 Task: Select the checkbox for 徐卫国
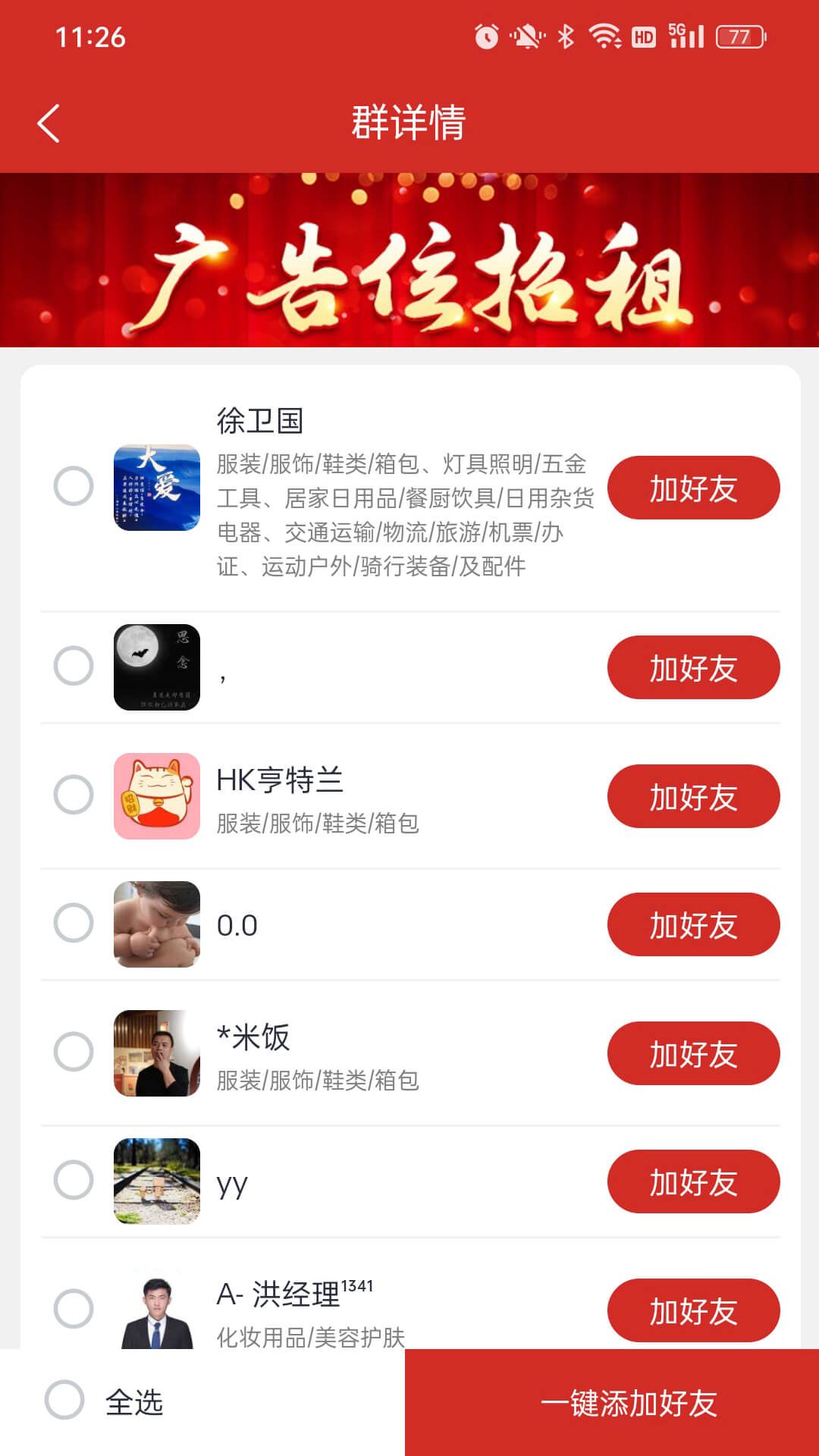coord(74,486)
